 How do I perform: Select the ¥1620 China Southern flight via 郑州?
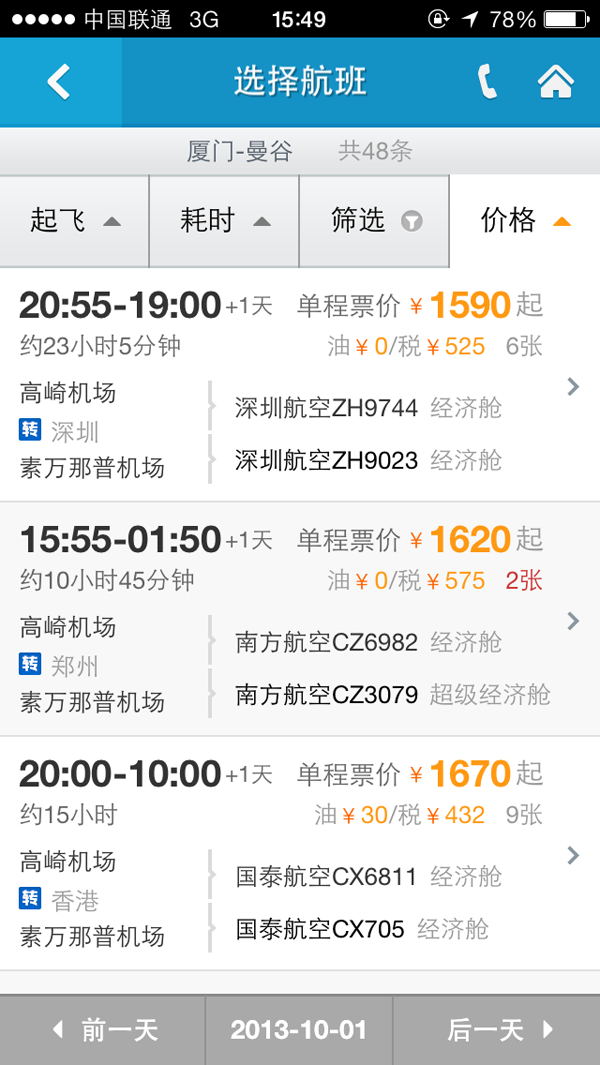tap(300, 620)
